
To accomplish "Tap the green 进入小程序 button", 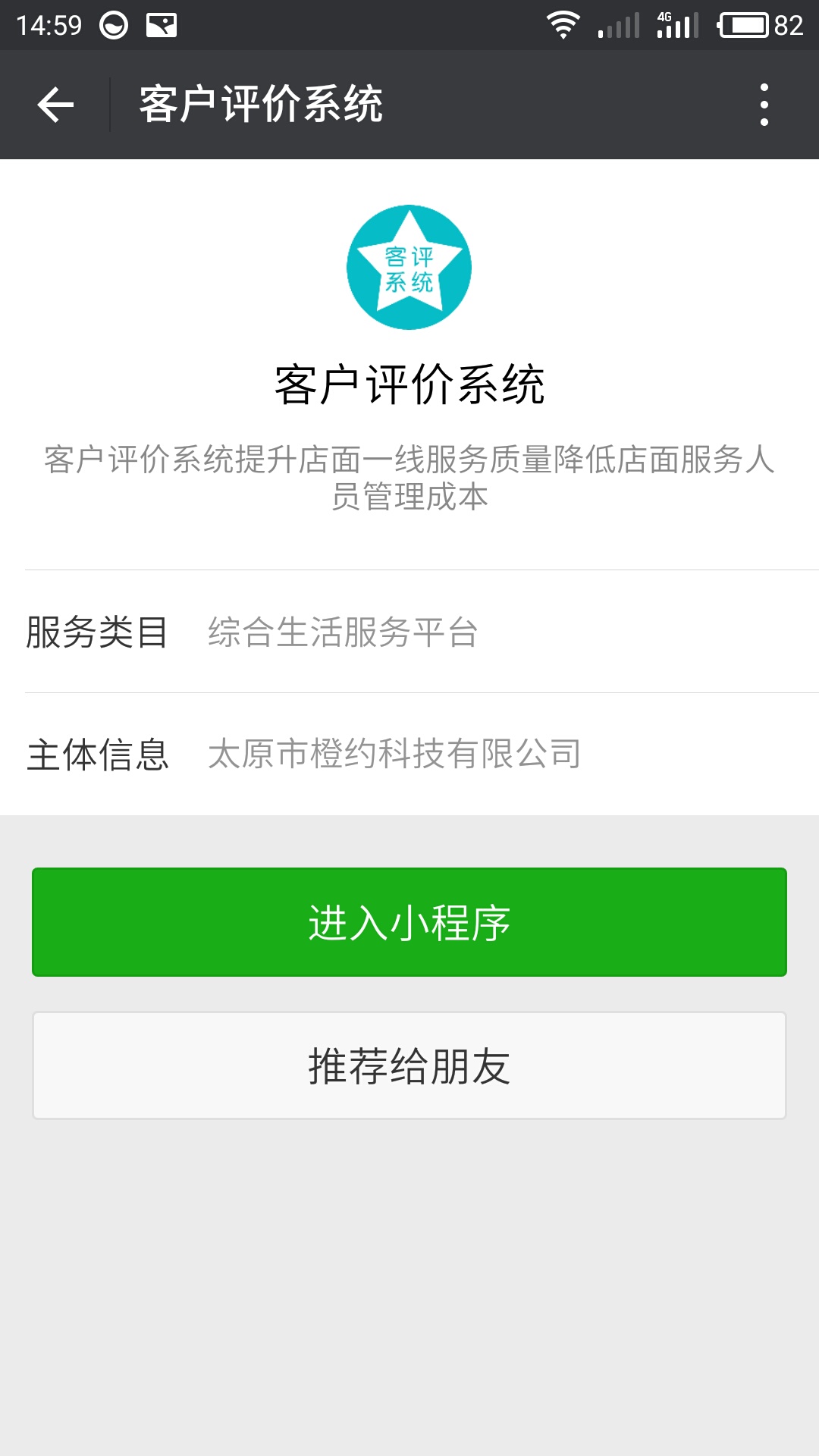I will [409, 922].
